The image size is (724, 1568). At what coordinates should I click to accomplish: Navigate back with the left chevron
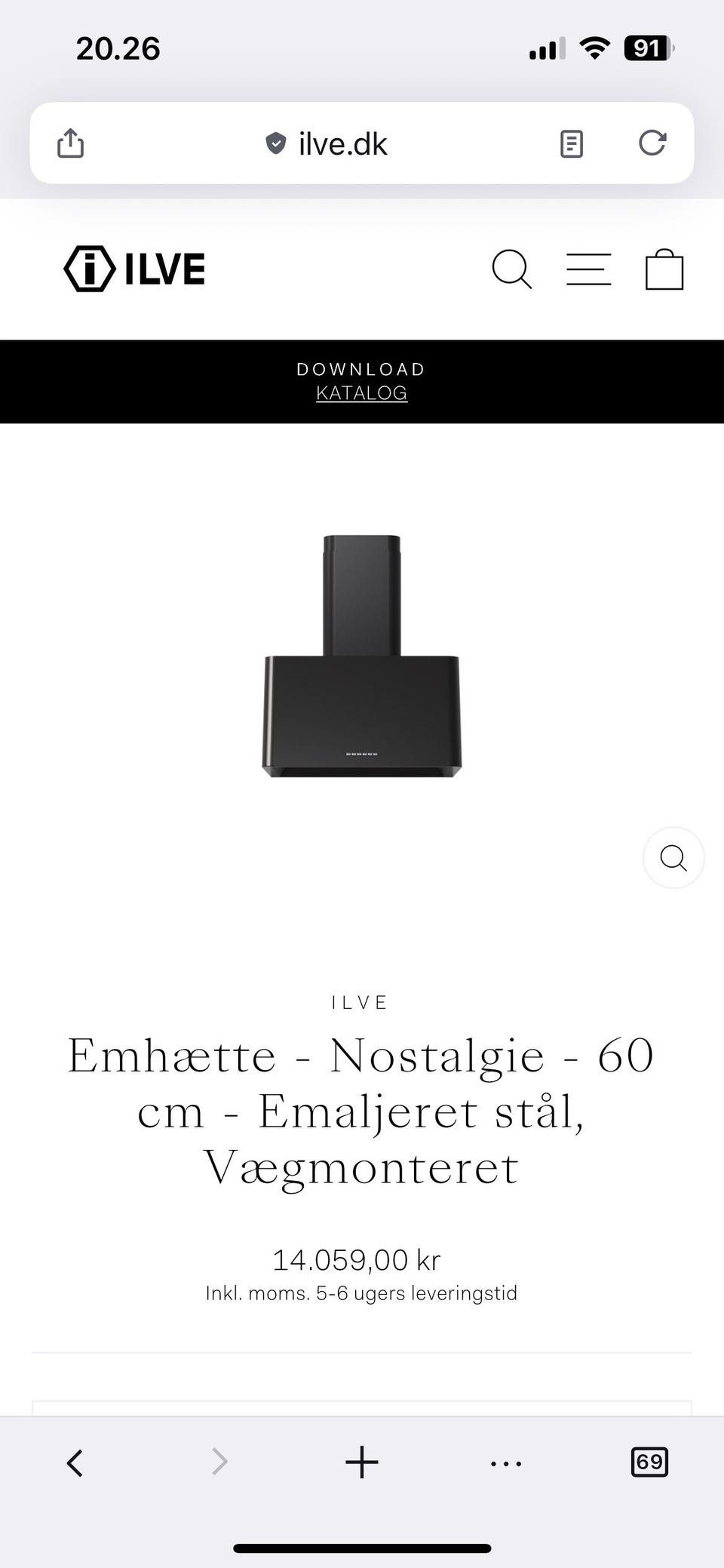pyautogui.click(x=75, y=1462)
